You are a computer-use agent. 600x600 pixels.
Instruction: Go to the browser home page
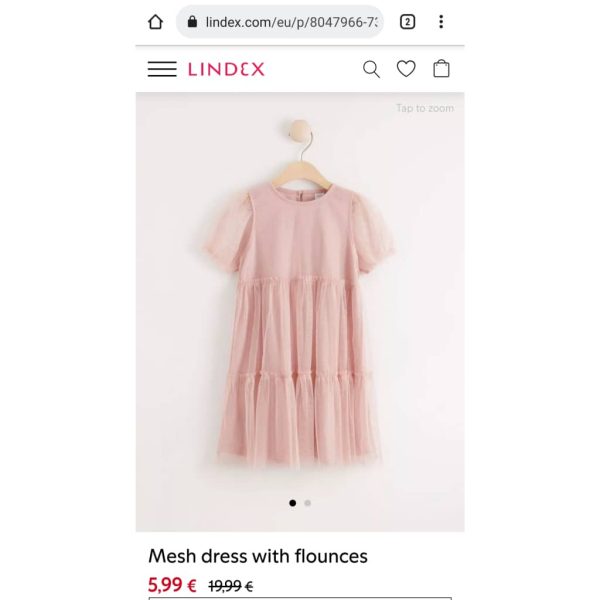click(x=155, y=22)
